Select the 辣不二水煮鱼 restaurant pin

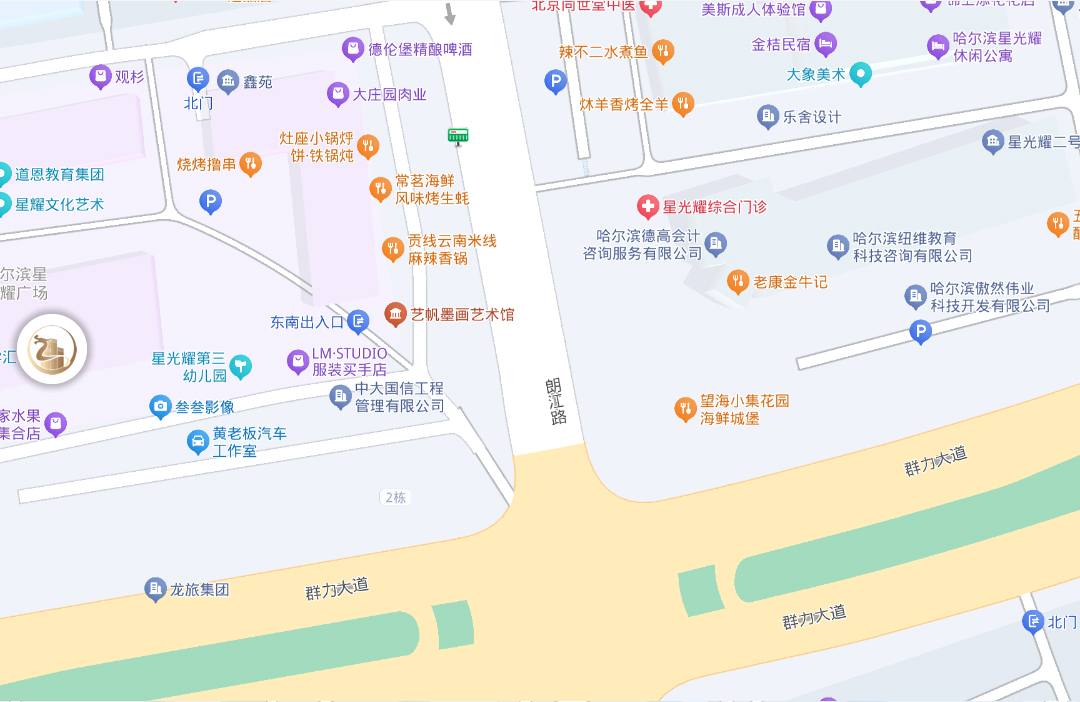[x=662, y=50]
